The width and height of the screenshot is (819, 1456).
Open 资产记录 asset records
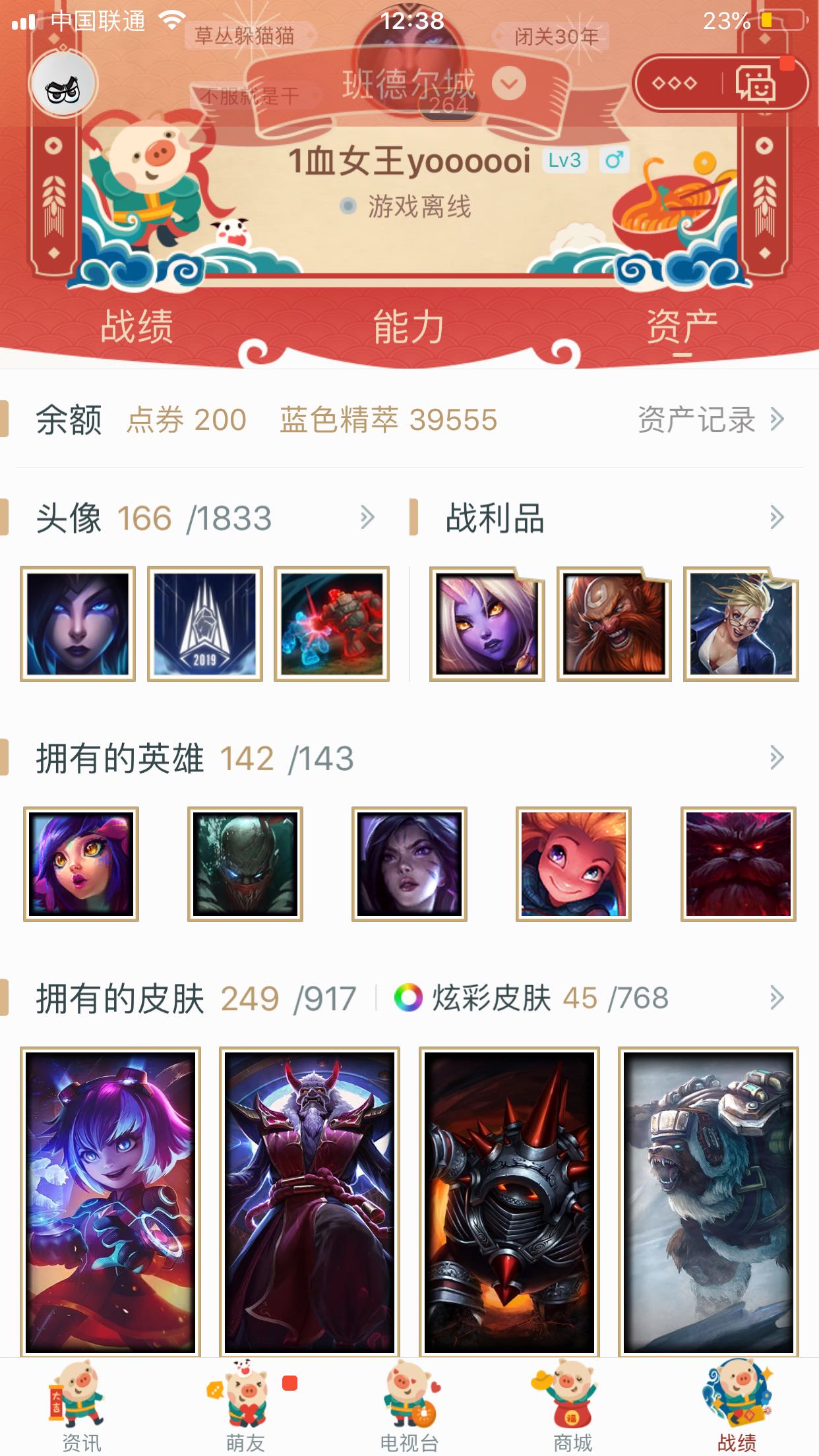[710, 419]
